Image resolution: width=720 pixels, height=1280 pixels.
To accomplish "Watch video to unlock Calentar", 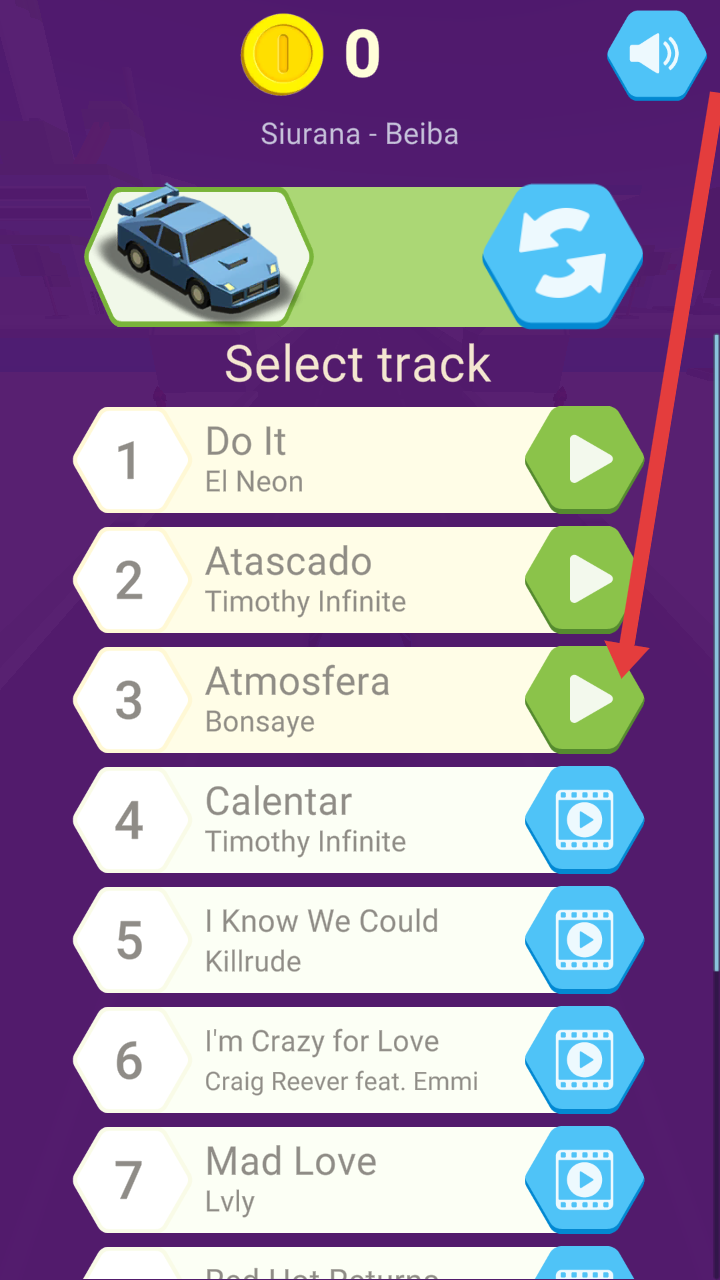I will click(585, 820).
